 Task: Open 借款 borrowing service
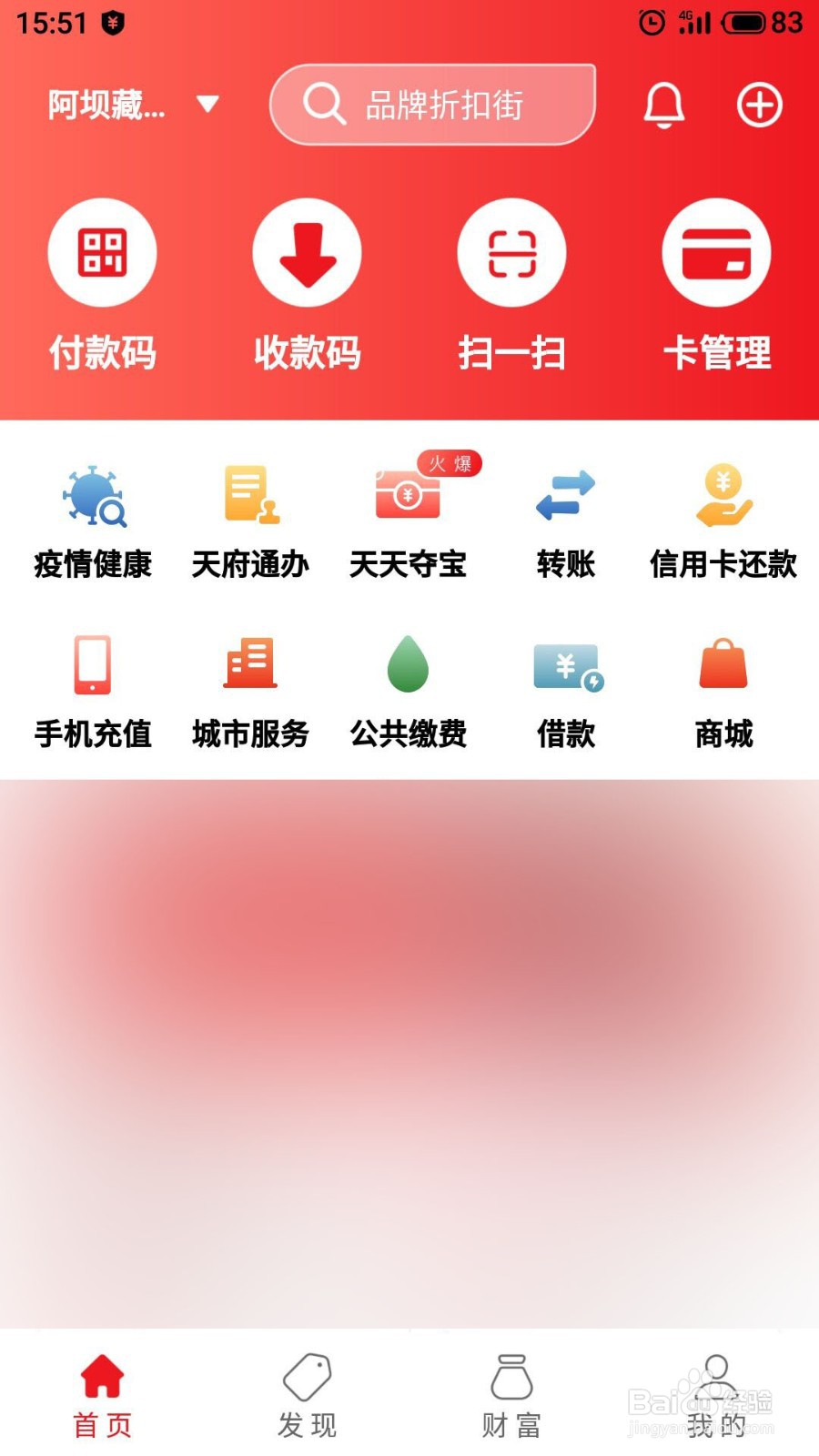565,687
